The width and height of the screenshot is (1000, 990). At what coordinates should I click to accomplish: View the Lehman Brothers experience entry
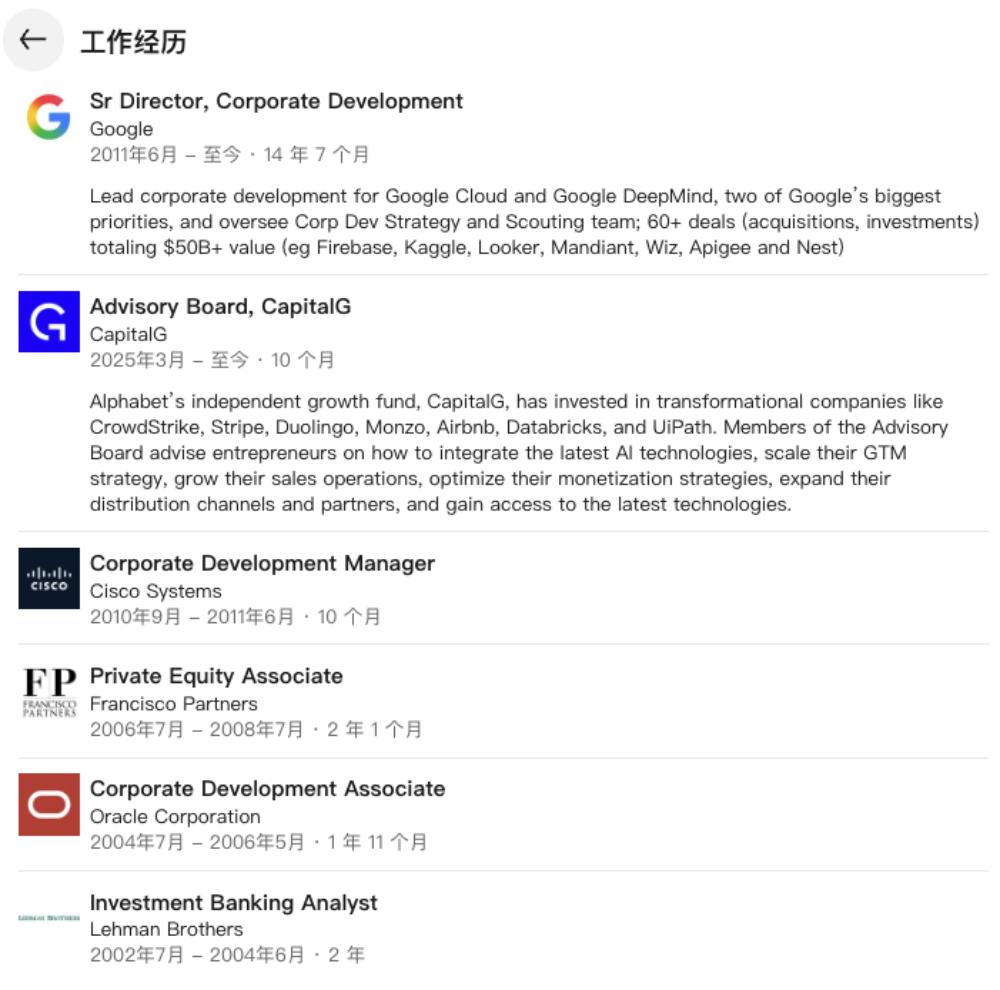coord(233,903)
